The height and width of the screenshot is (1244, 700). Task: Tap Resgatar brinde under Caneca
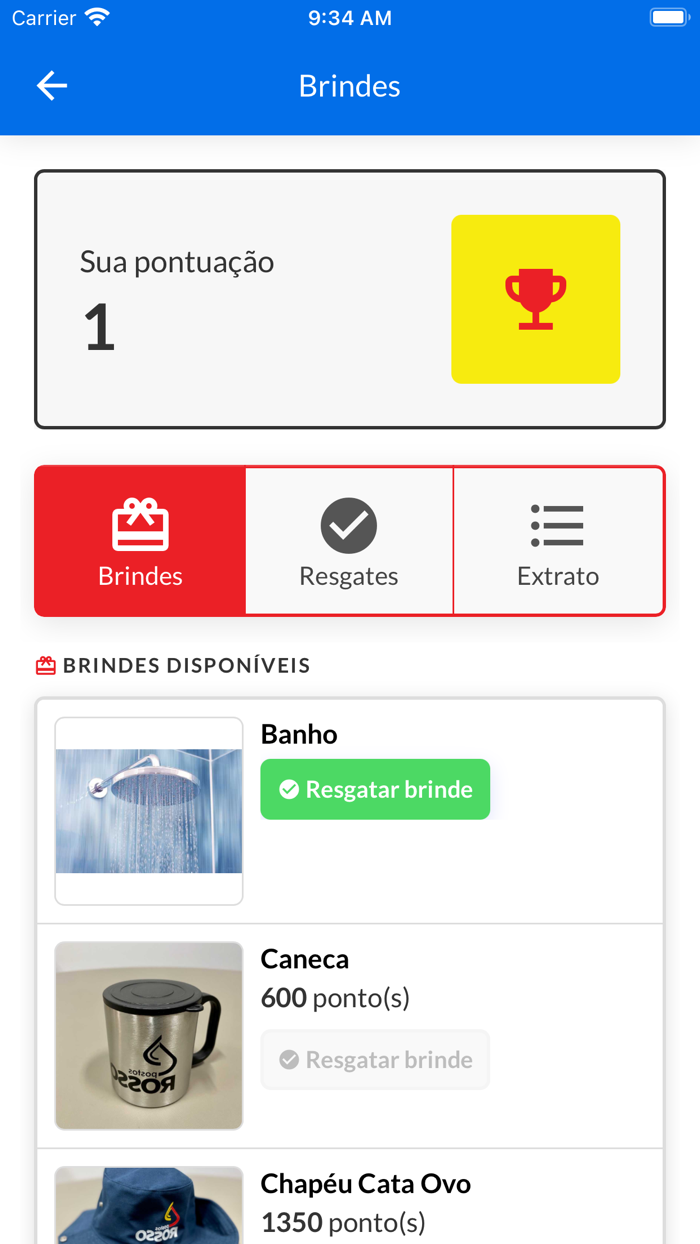pyautogui.click(x=375, y=1060)
